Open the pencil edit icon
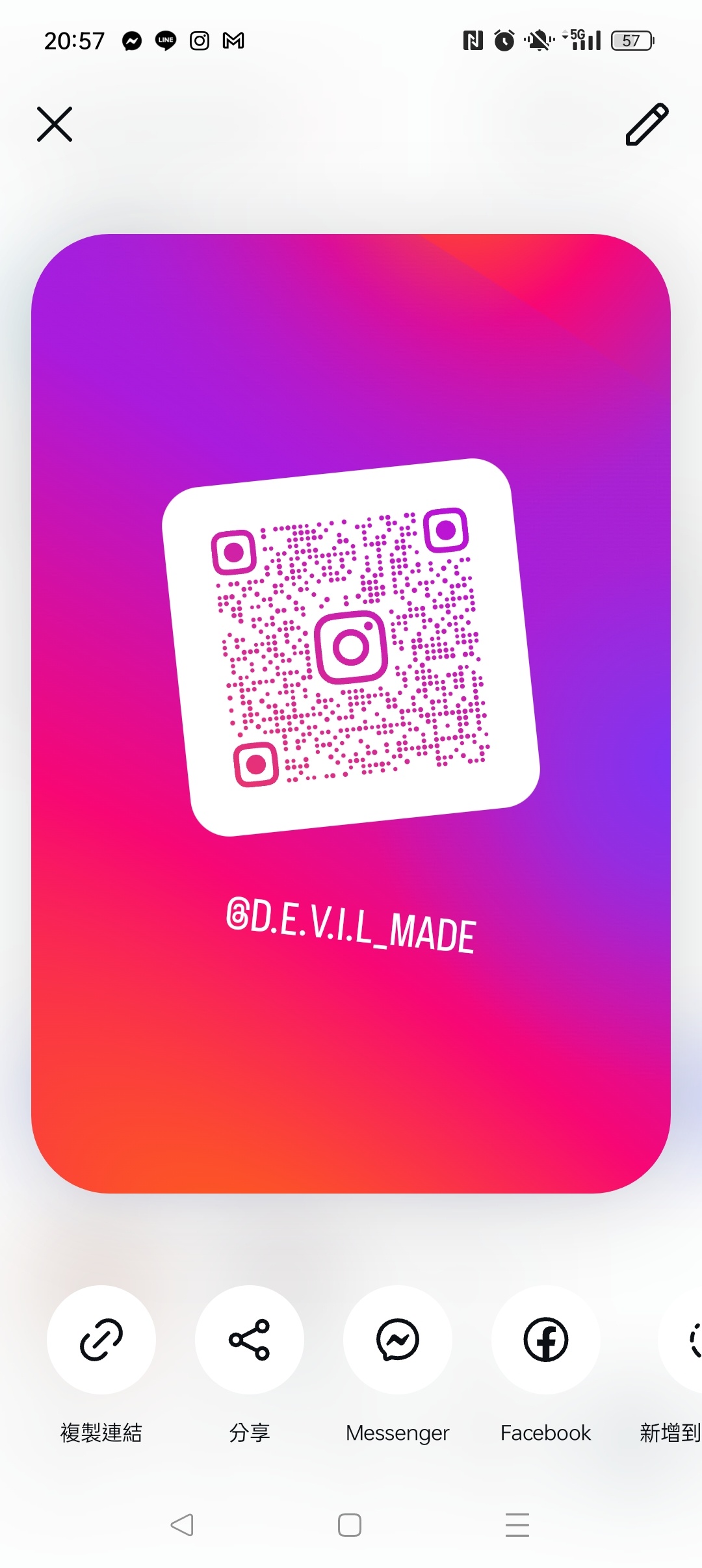Screen dimensions: 702x1568 (x=647, y=124)
